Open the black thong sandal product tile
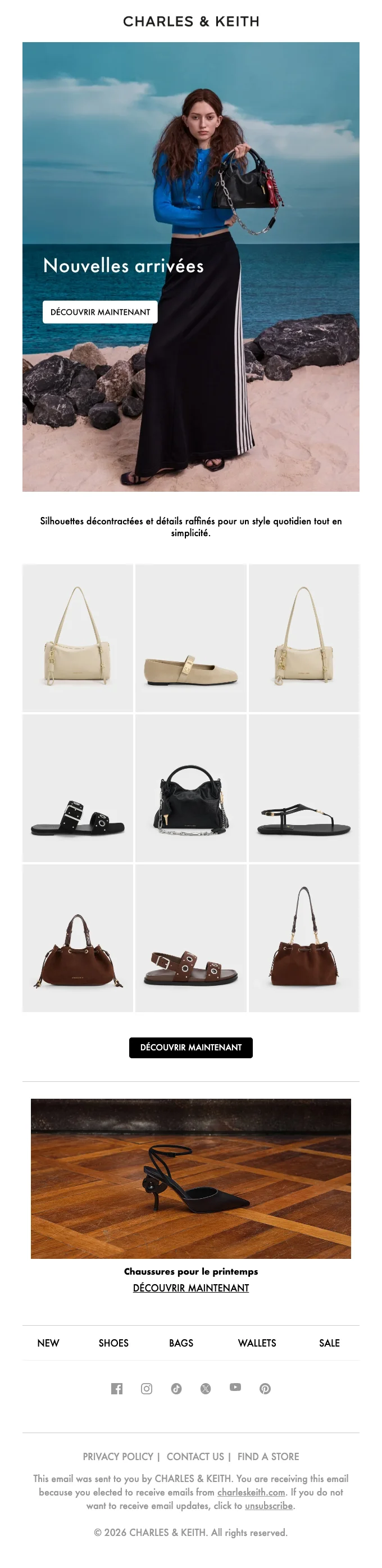The height and width of the screenshot is (1568, 382). [303, 787]
